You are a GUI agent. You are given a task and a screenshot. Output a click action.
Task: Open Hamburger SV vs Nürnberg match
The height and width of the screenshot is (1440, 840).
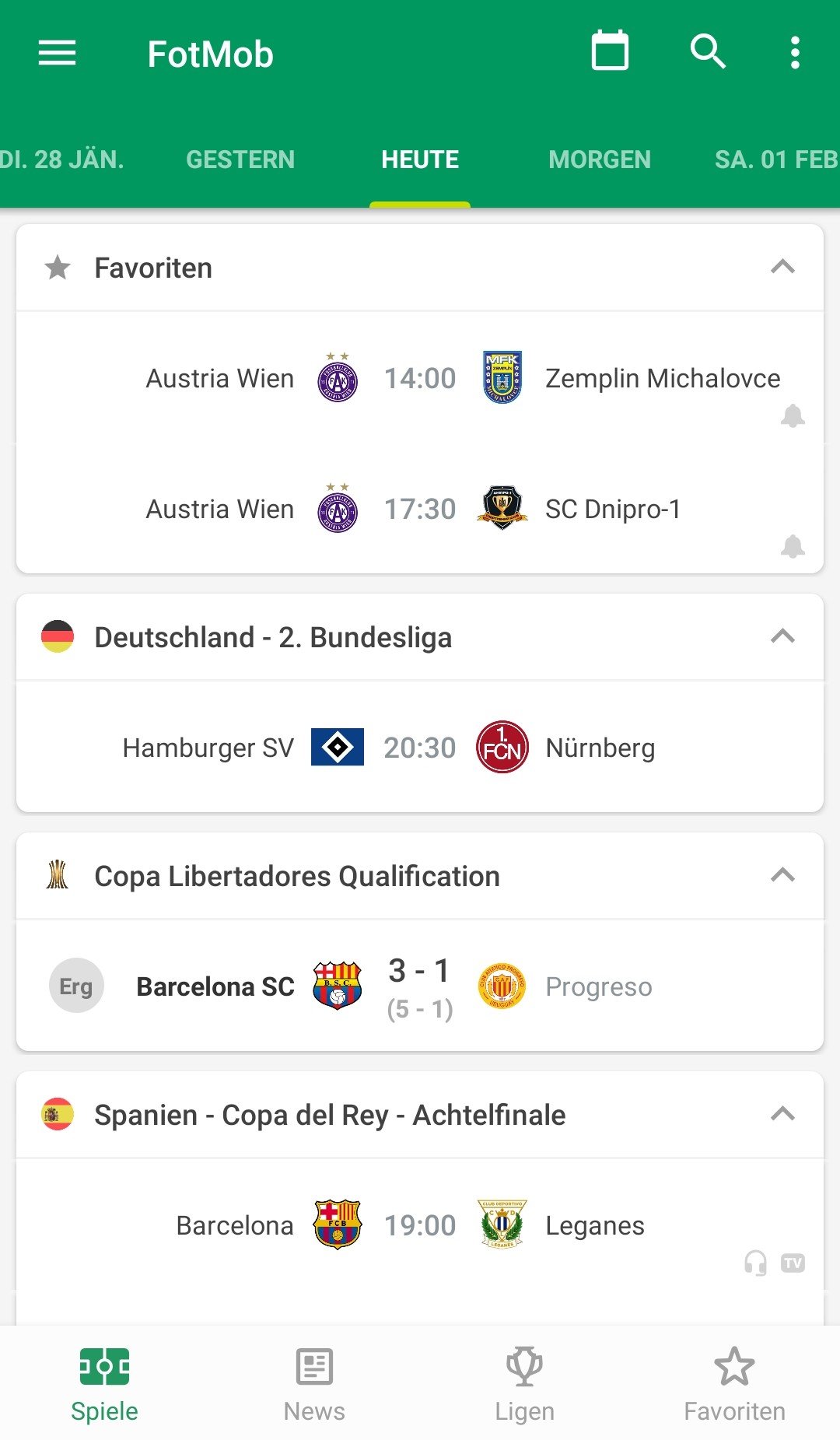[420, 748]
